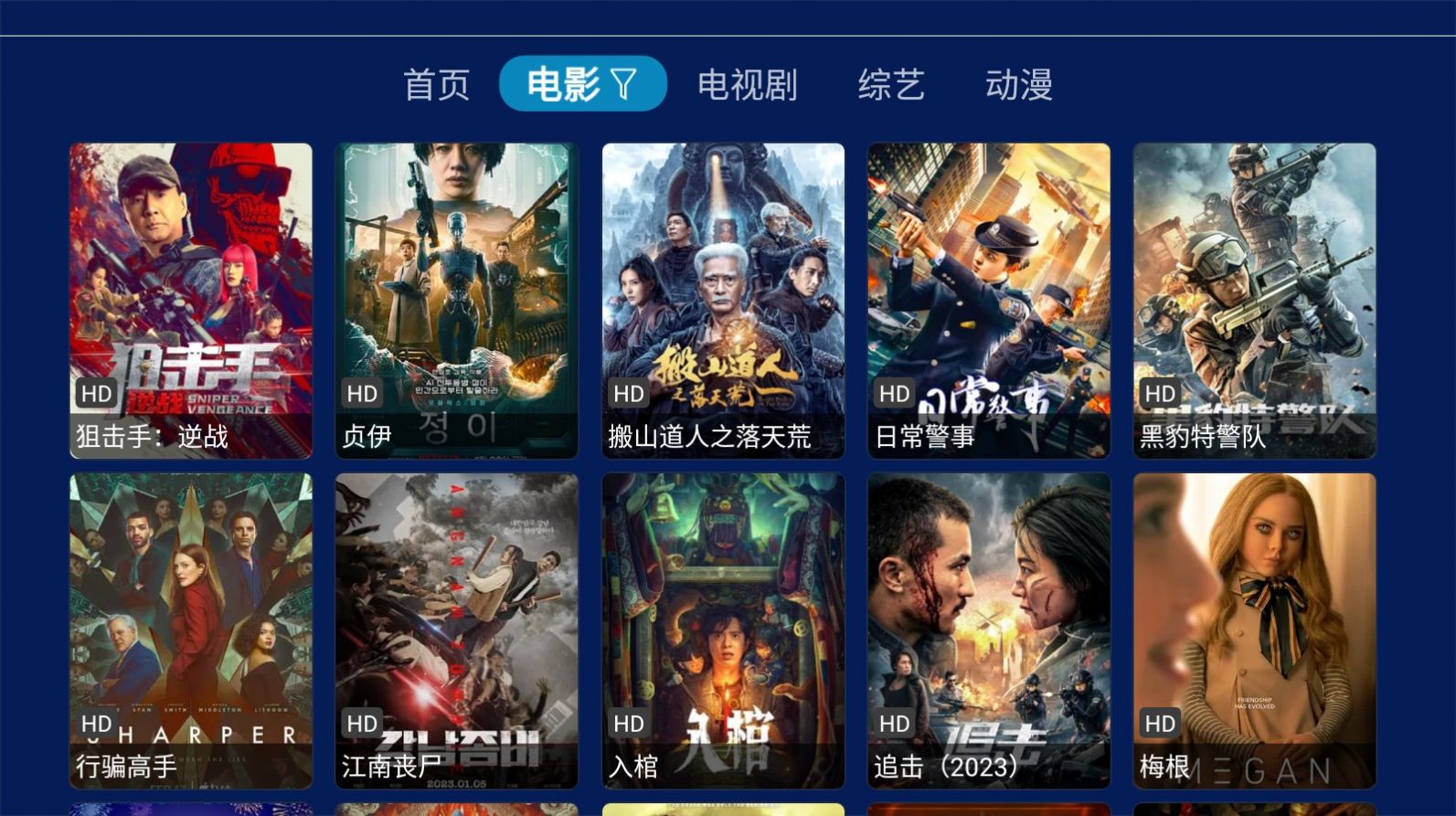
Task: Go to the 综艺 tab
Action: (891, 85)
